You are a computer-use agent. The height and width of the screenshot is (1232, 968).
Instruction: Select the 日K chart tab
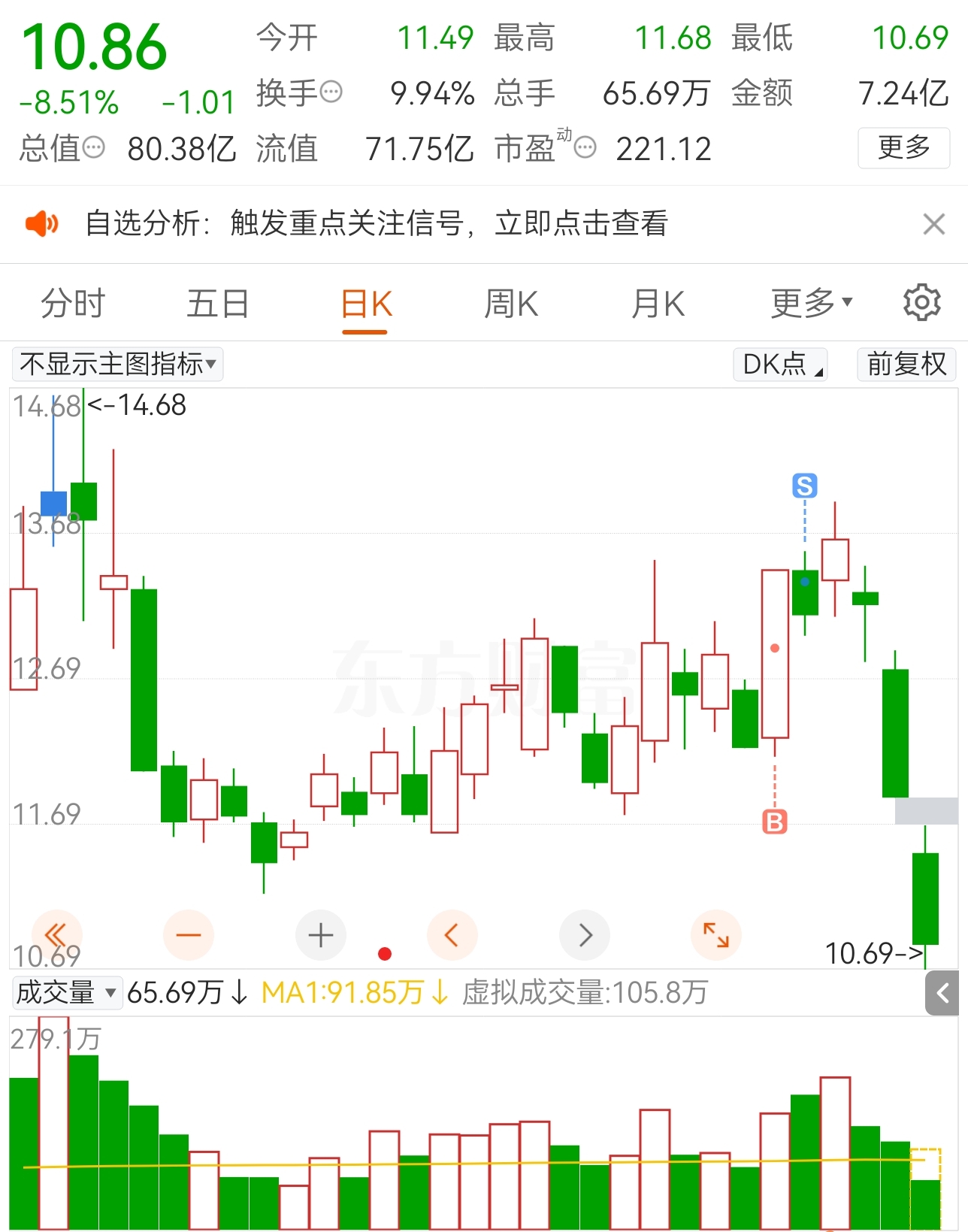366,304
